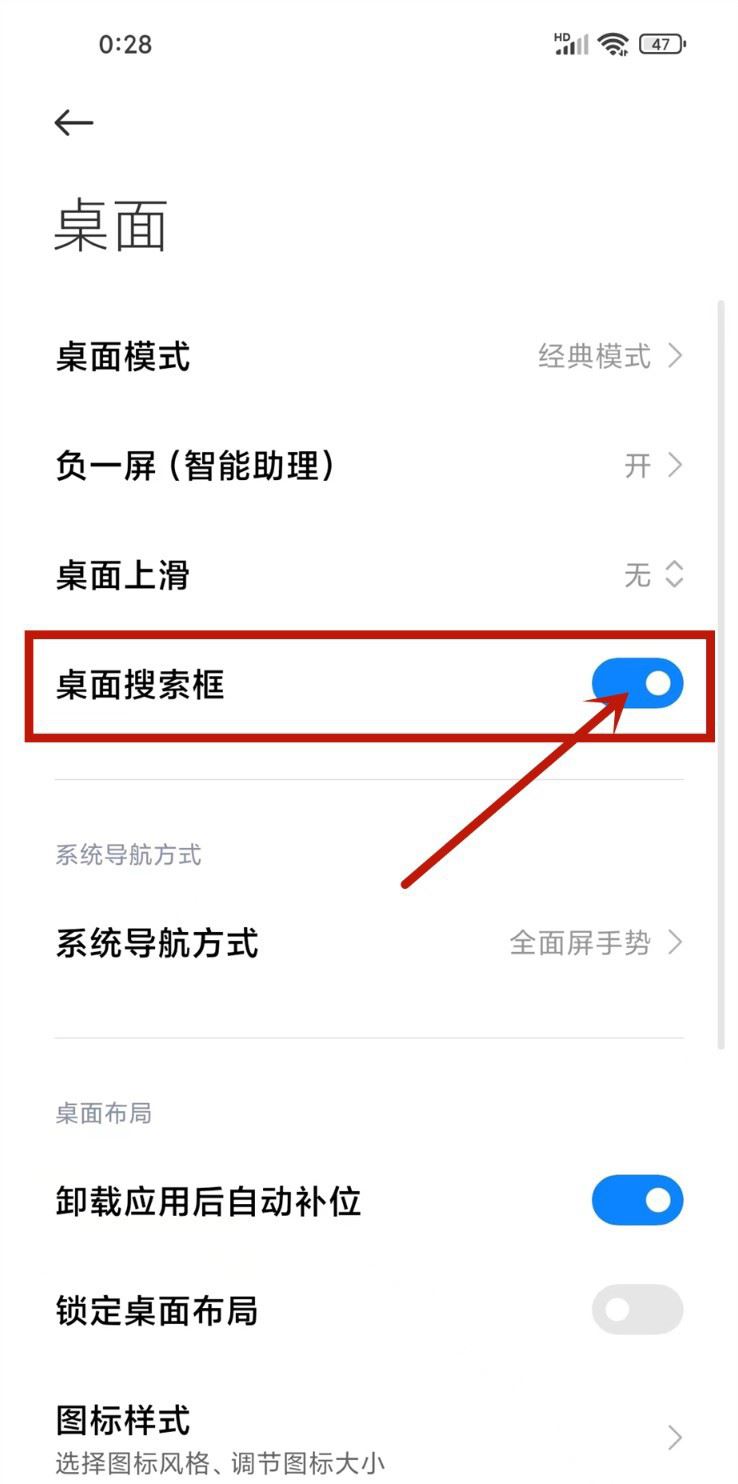Open 桌面模式 setting
Viewport: 738px width, 1484px height.
tap(369, 356)
